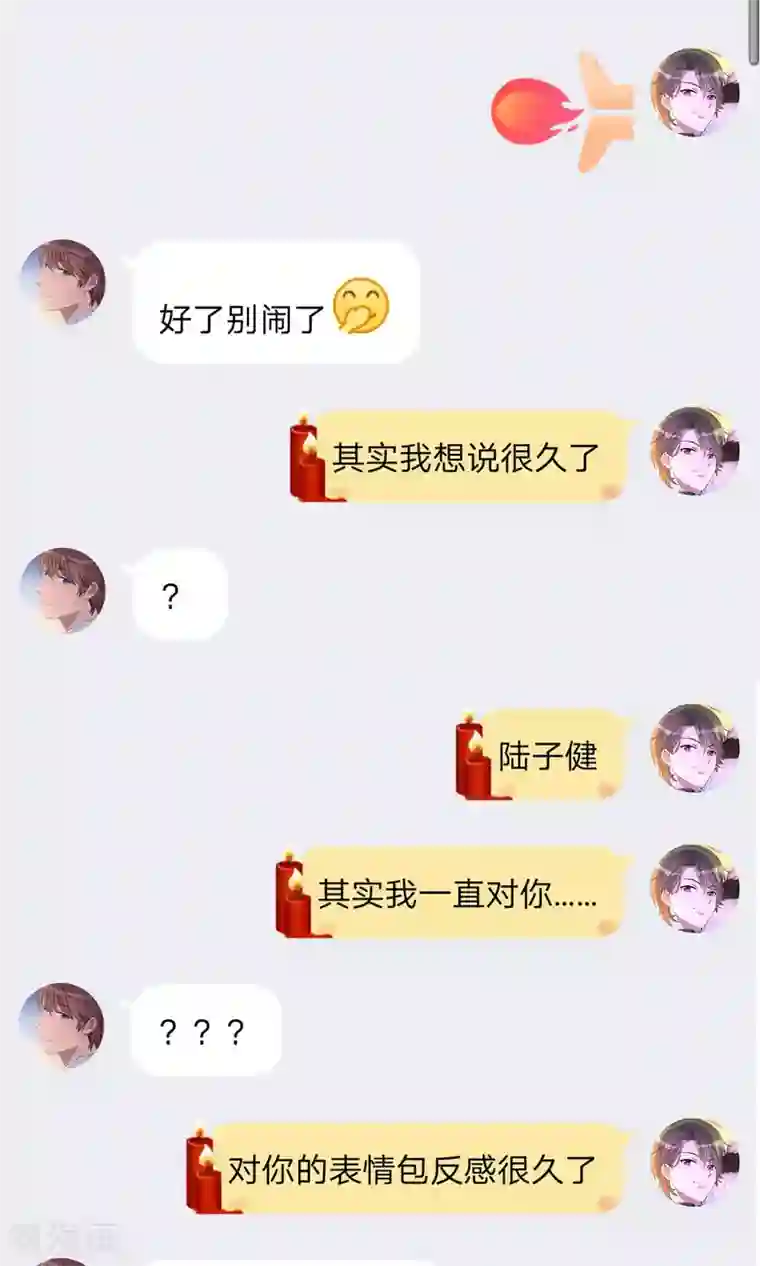Tap the ？？？ message bubble
The height and width of the screenshot is (1266, 760).
click(x=205, y=1030)
